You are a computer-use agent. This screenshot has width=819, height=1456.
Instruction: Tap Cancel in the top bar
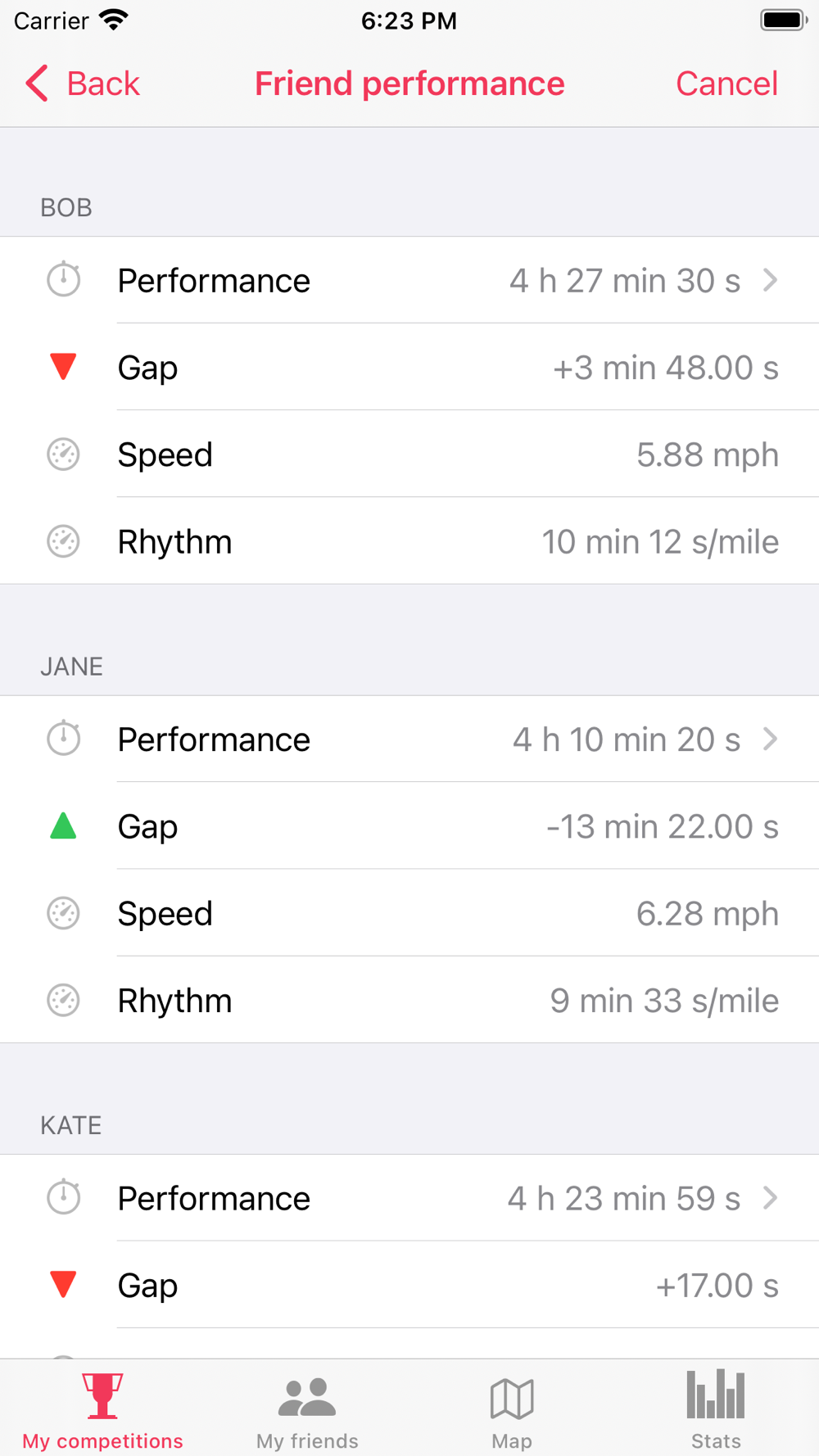(726, 84)
